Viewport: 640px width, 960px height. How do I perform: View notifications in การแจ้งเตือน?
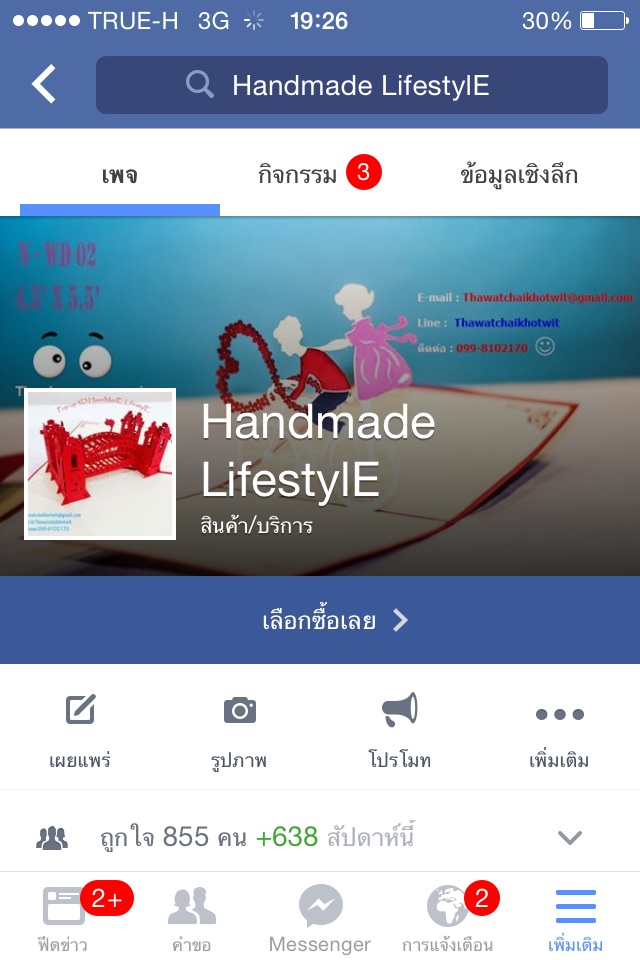[x=448, y=918]
